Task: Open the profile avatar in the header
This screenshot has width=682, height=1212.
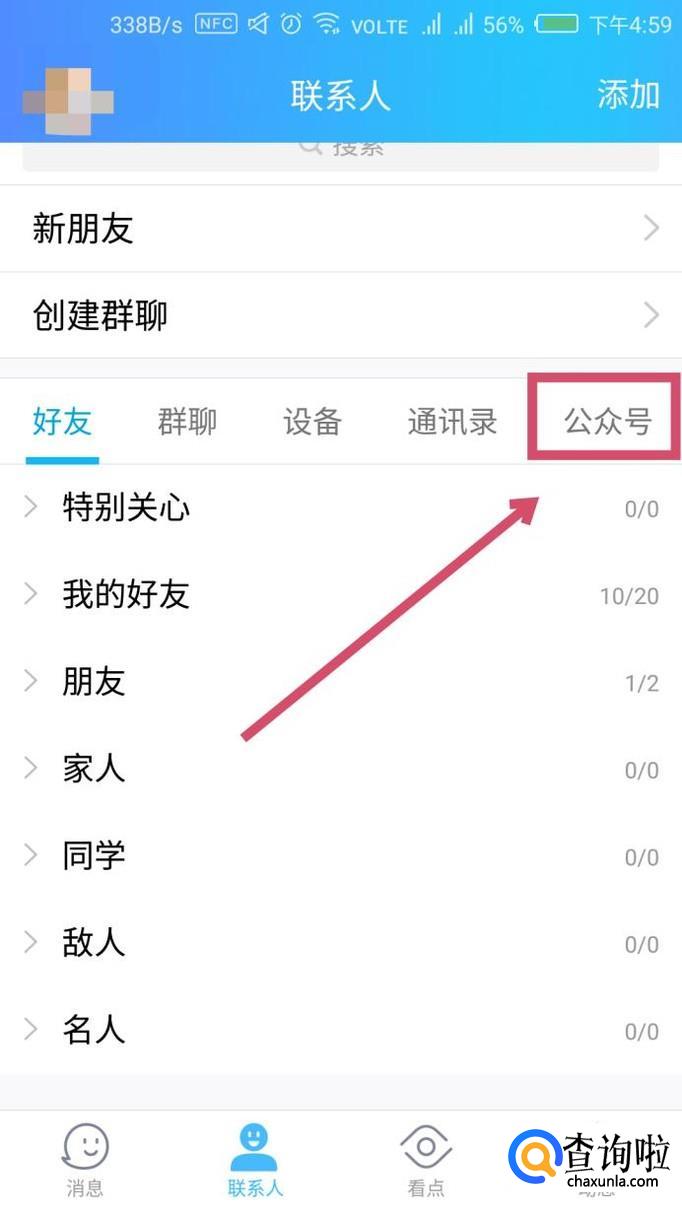Action: (68, 100)
